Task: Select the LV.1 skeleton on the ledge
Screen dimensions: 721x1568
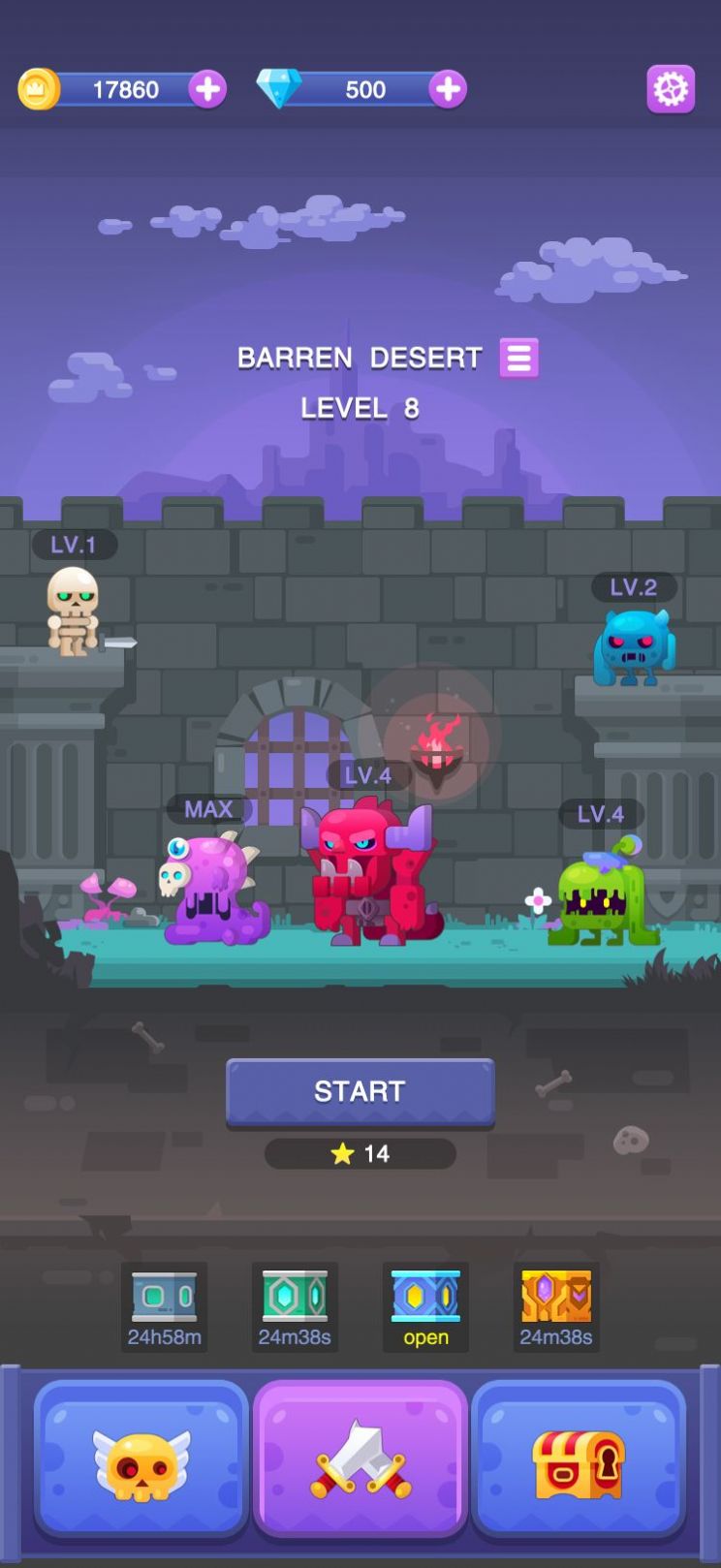Action: (x=78, y=611)
